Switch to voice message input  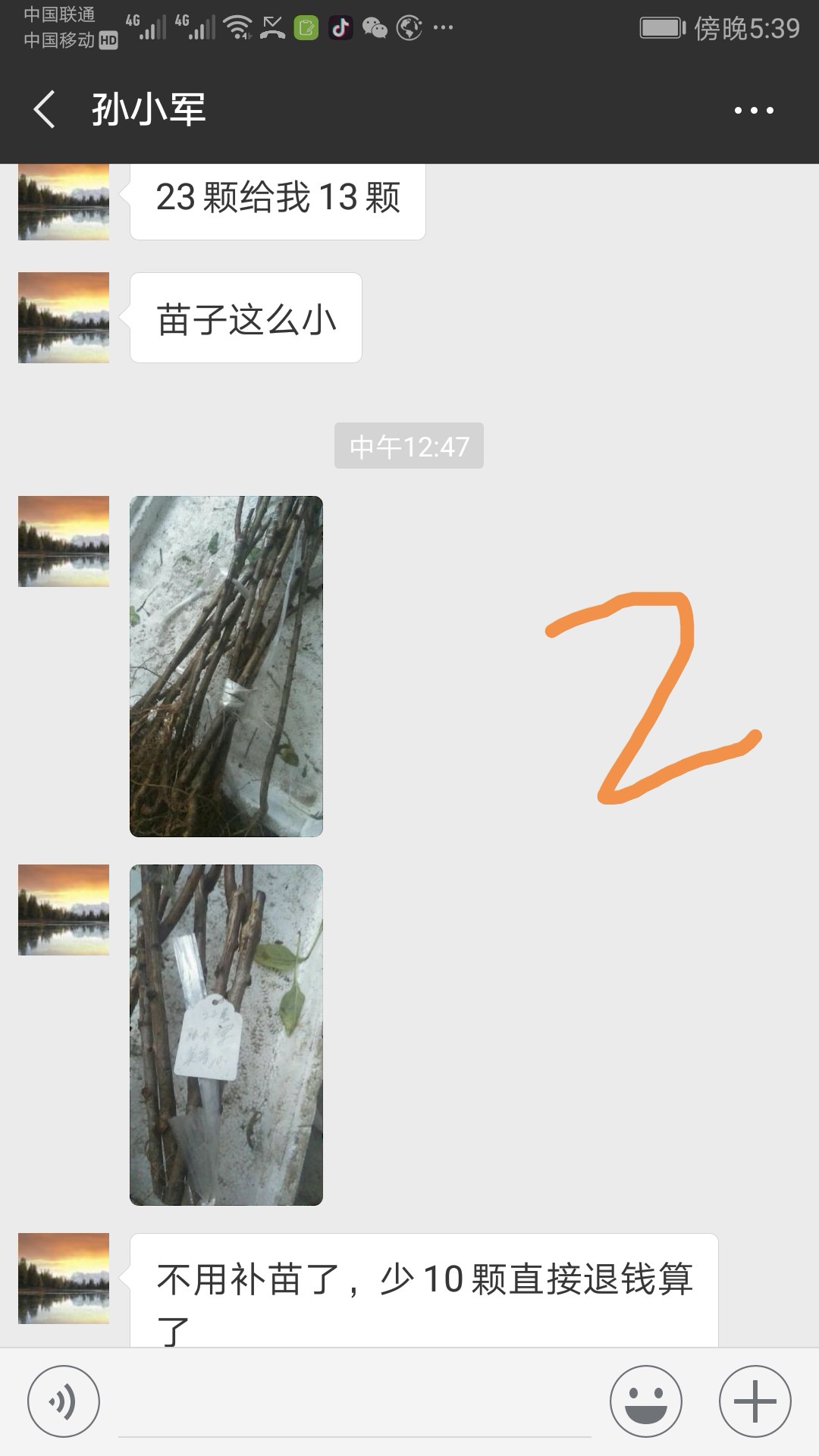pyautogui.click(x=63, y=1401)
